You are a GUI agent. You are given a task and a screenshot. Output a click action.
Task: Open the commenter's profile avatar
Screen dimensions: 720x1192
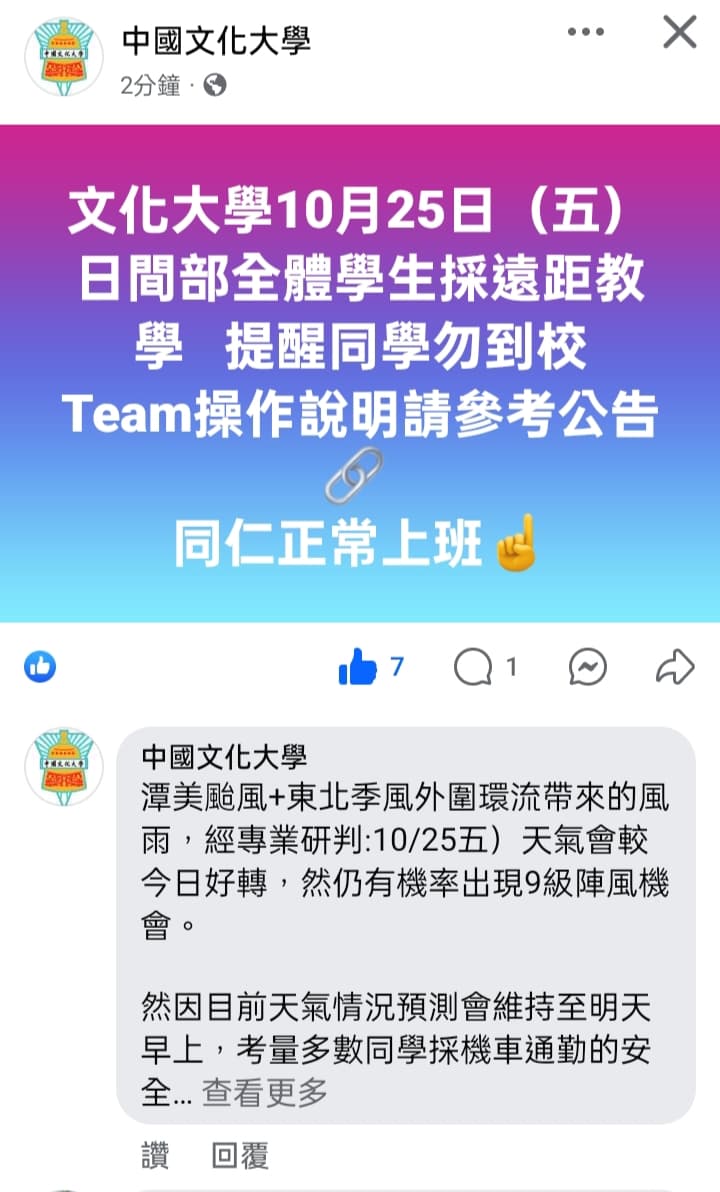pos(64,769)
